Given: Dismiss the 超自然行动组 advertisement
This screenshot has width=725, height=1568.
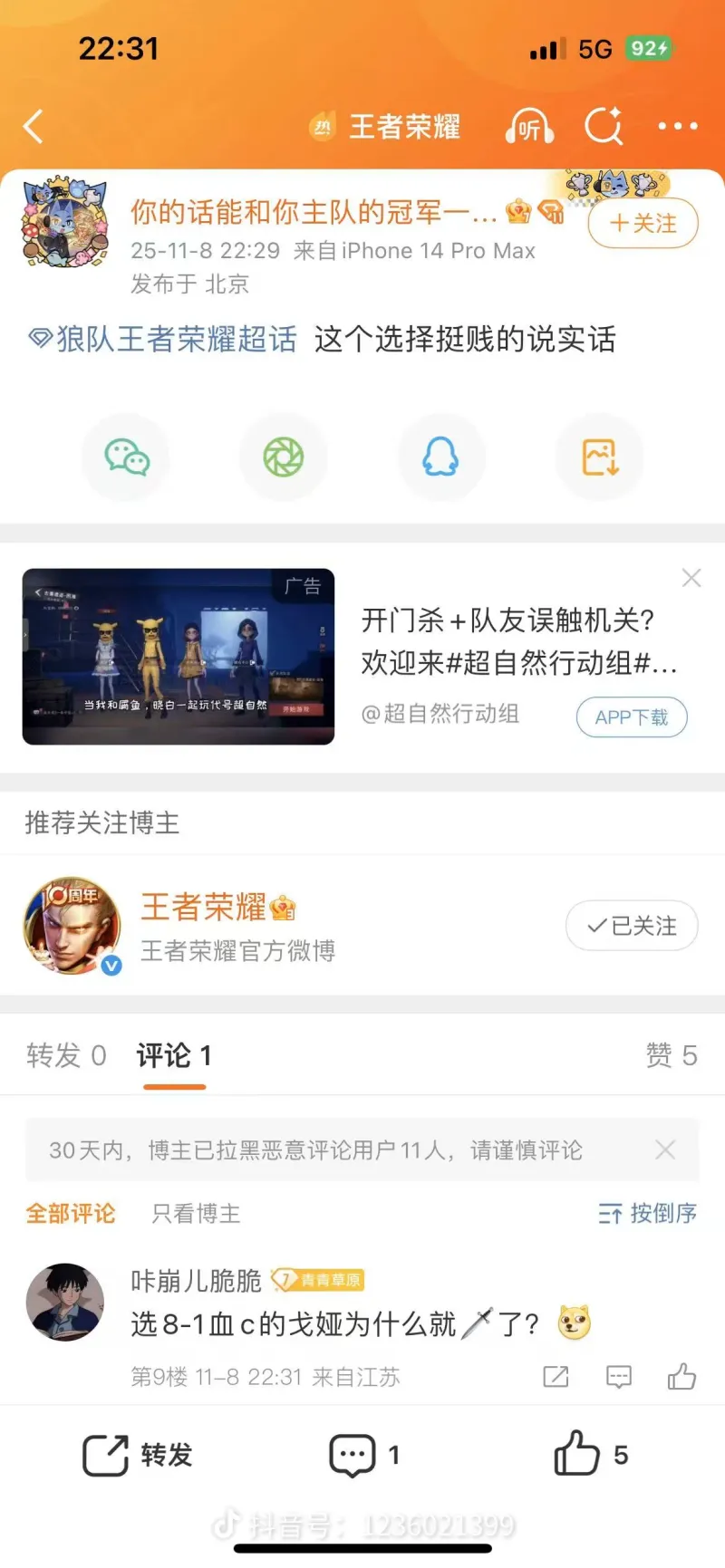Looking at the screenshot, I should pos(691,578).
